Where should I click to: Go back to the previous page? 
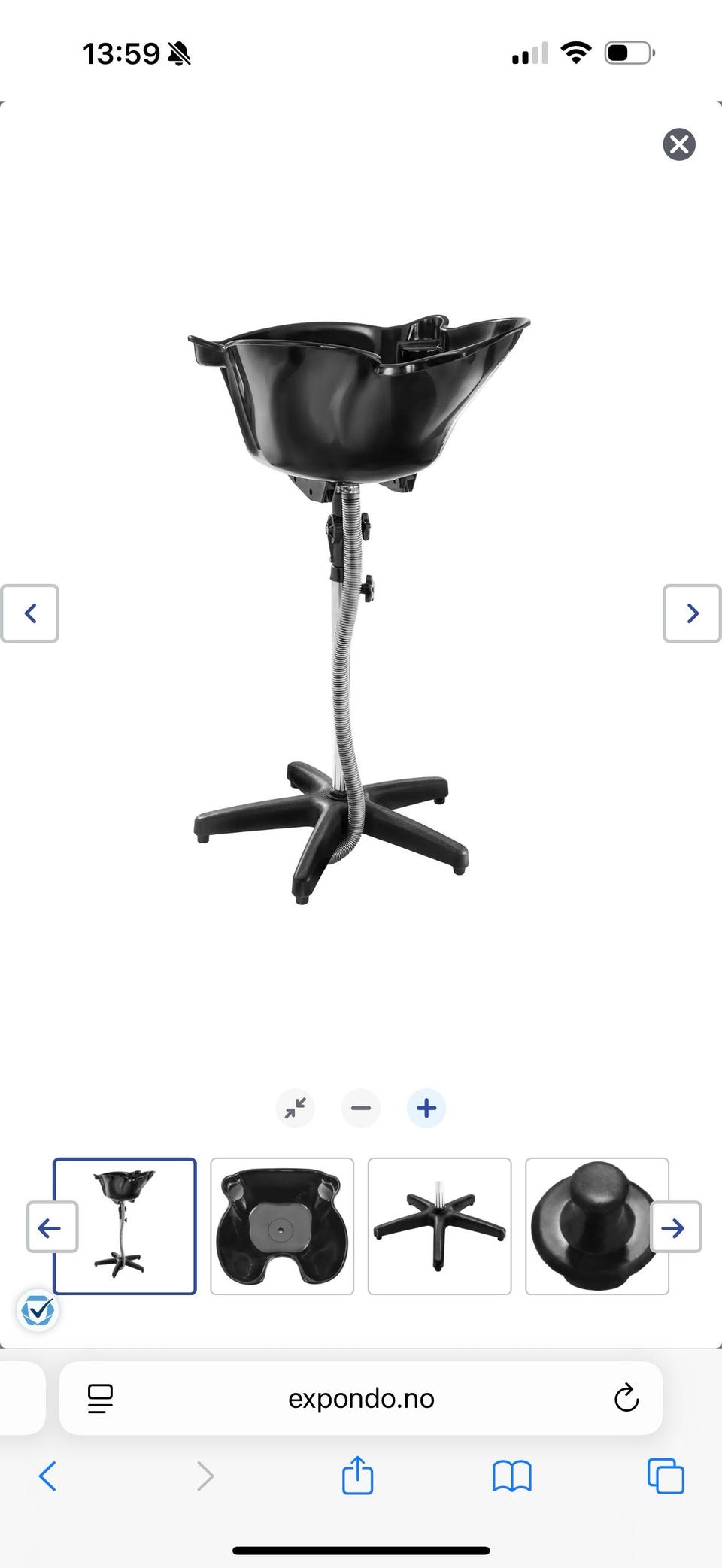pyautogui.click(x=47, y=1476)
